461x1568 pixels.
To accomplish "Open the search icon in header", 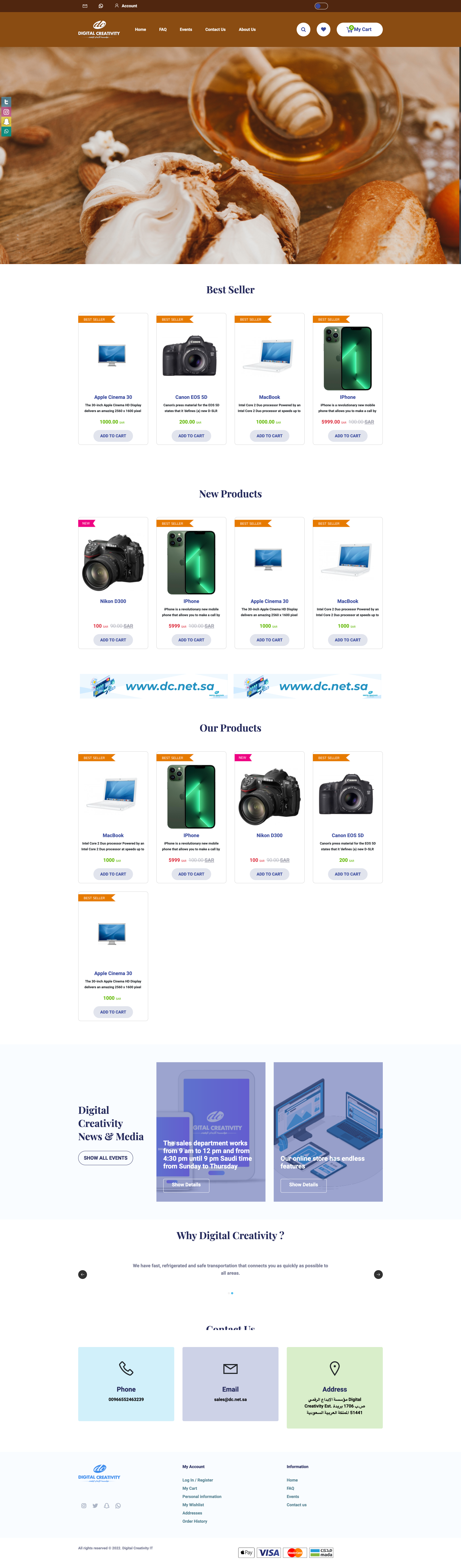I will (303, 29).
